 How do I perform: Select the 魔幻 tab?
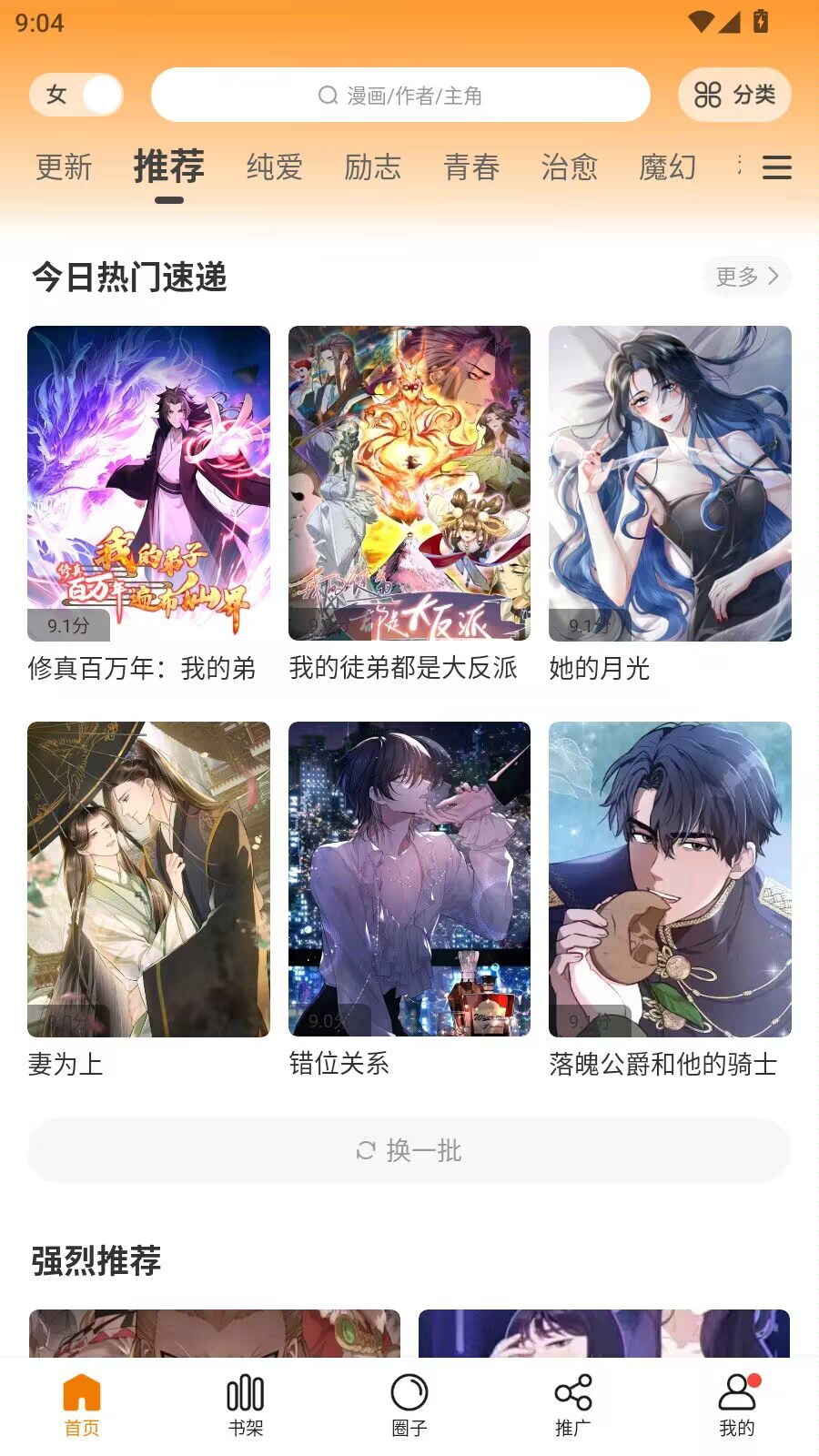click(667, 167)
